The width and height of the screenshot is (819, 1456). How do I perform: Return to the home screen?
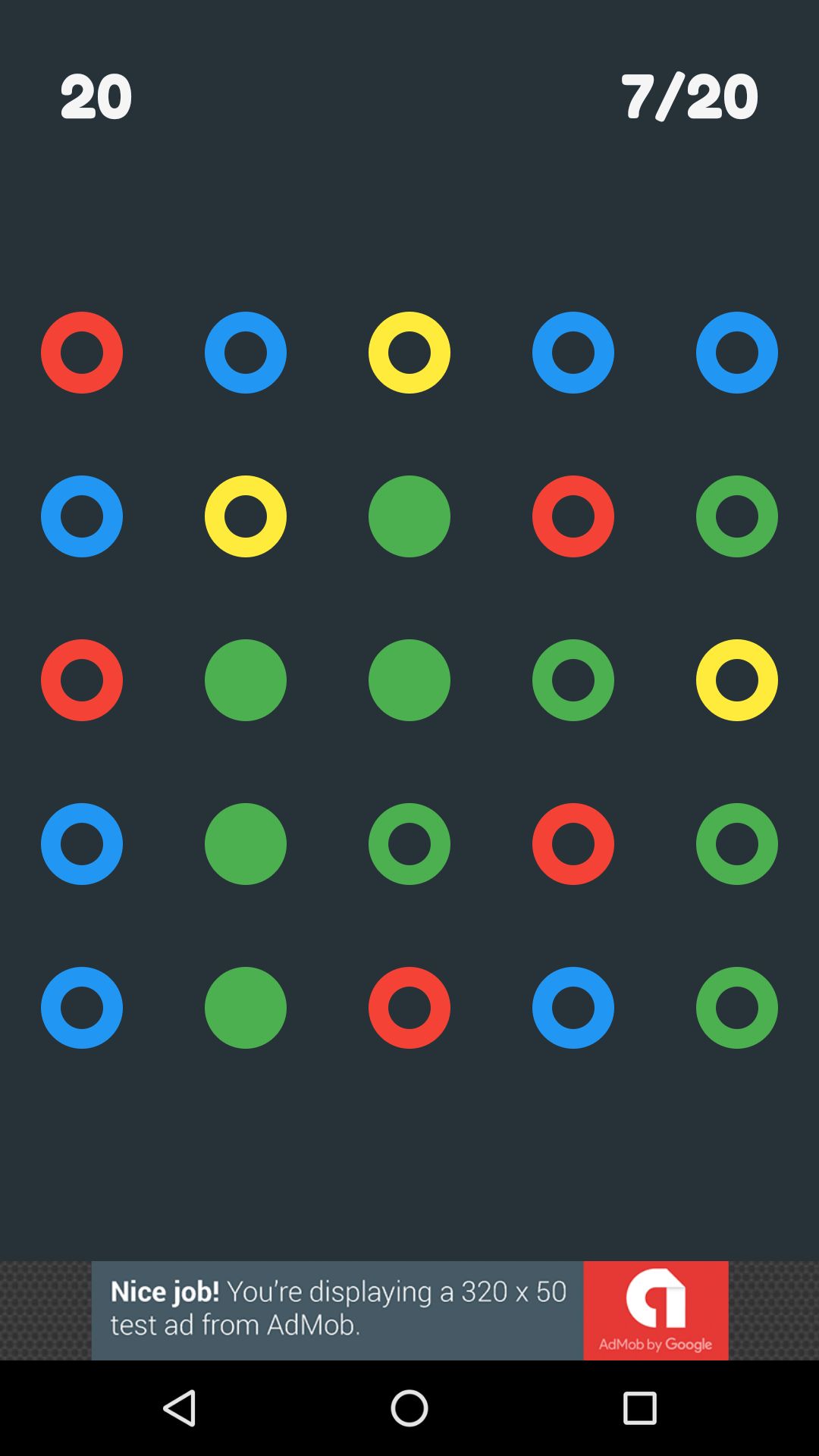409,1408
